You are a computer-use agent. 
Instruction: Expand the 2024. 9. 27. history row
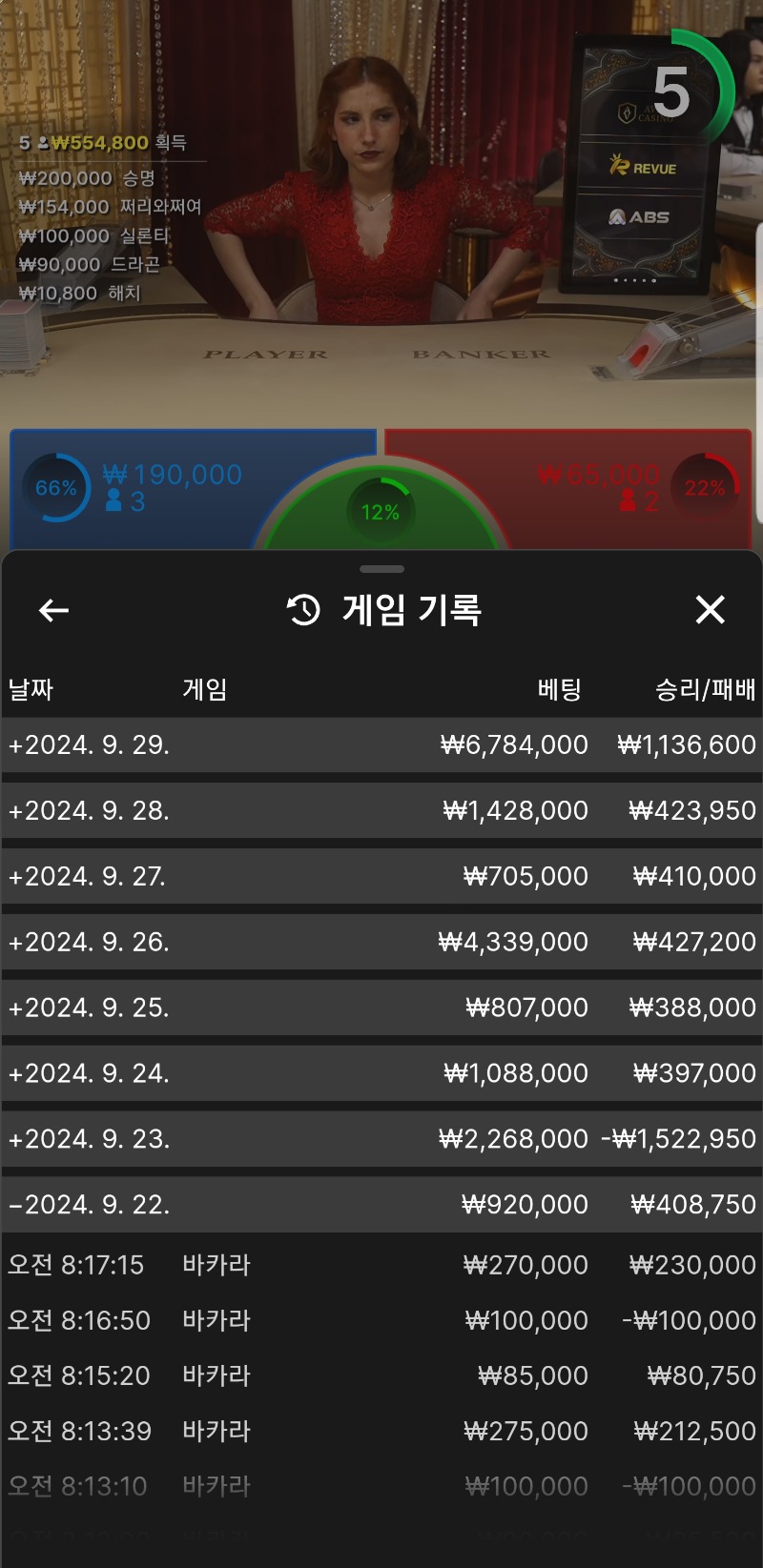click(381, 876)
